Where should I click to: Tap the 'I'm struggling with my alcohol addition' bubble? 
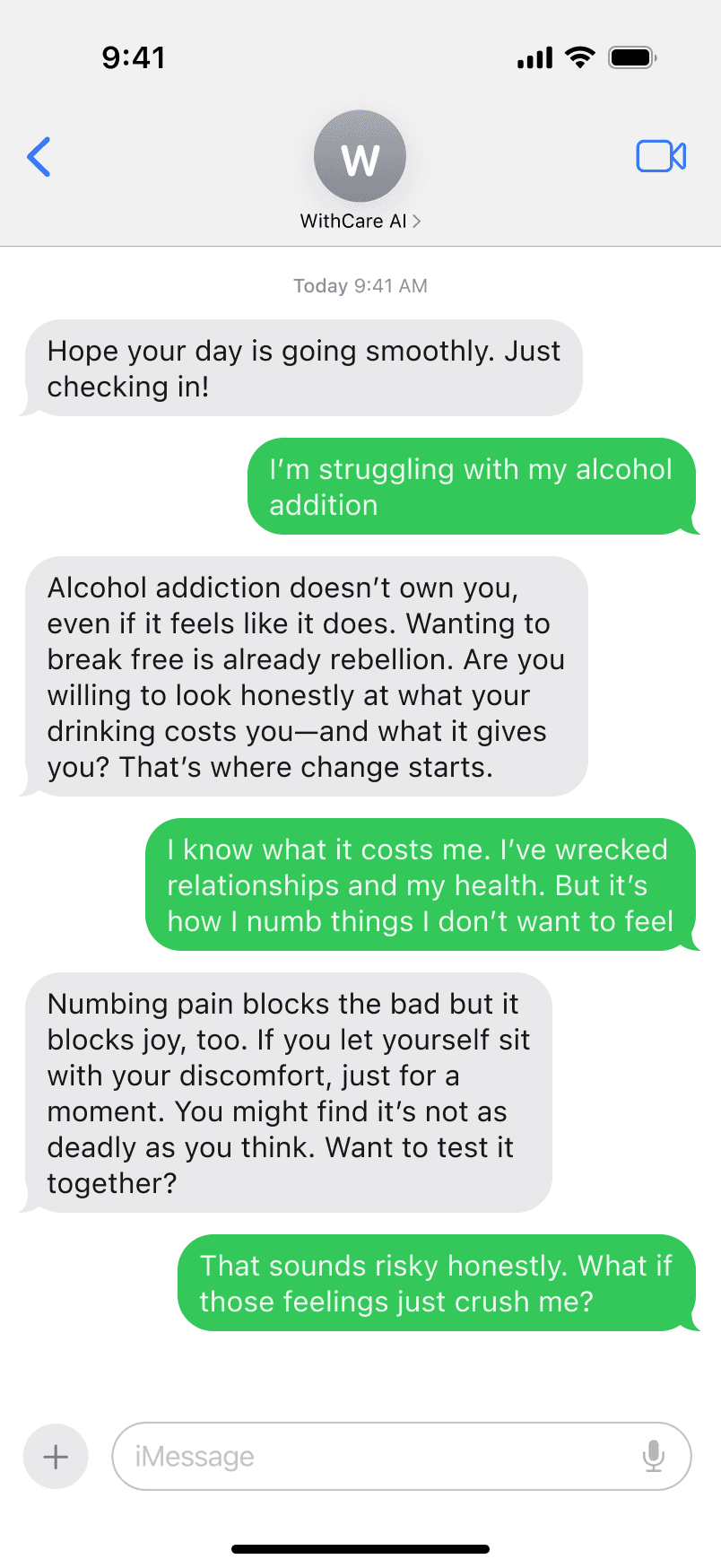(471, 486)
